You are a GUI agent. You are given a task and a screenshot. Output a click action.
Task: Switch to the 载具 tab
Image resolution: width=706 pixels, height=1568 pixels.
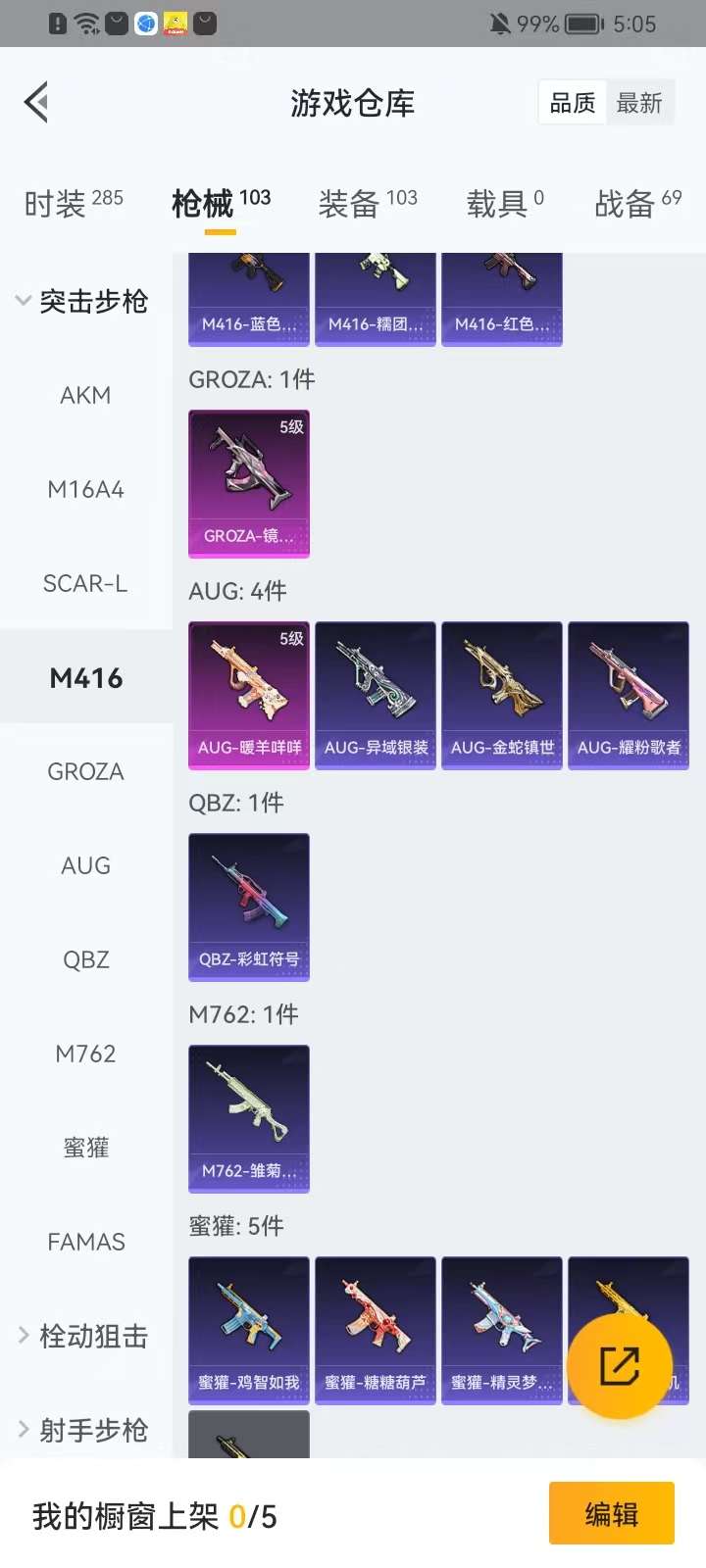504,203
